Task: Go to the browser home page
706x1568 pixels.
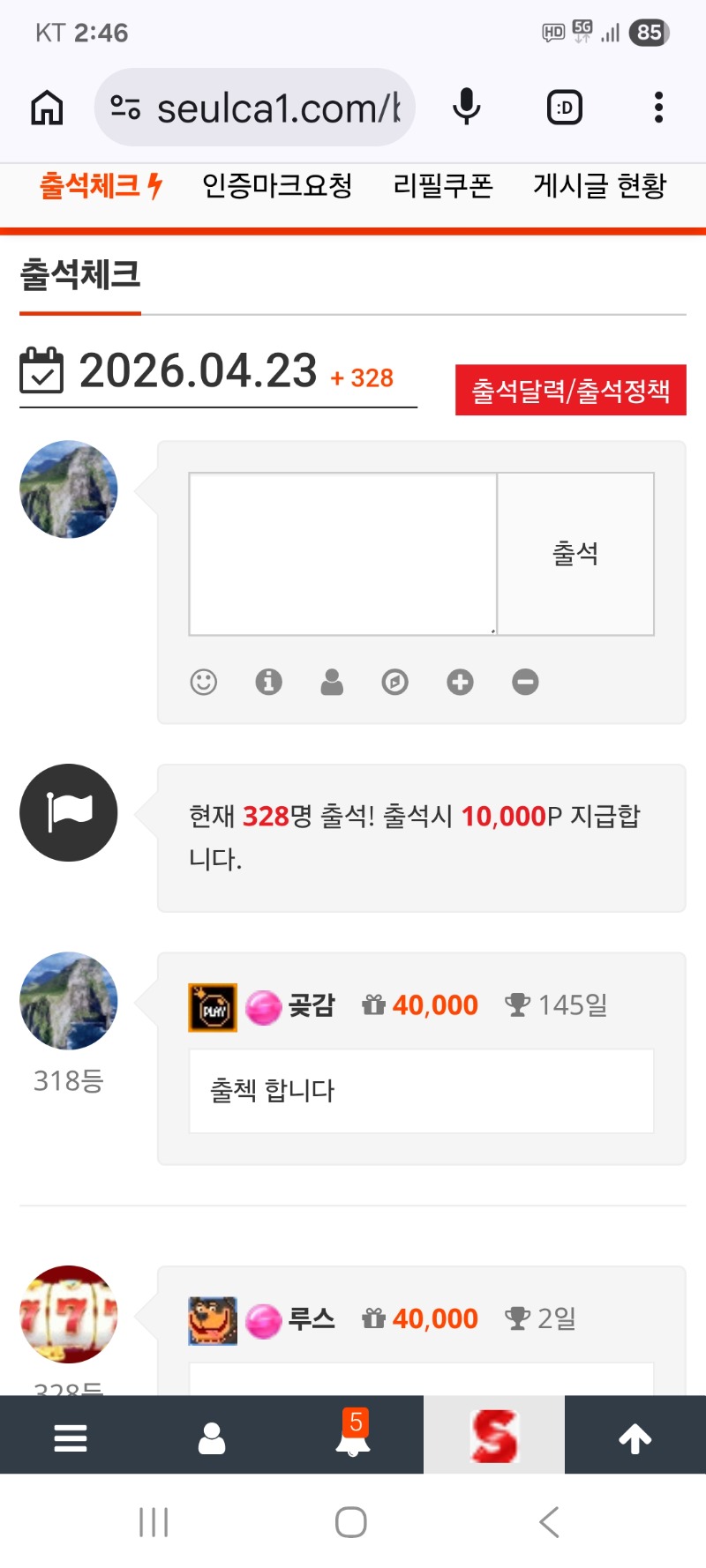Action: coord(47,108)
